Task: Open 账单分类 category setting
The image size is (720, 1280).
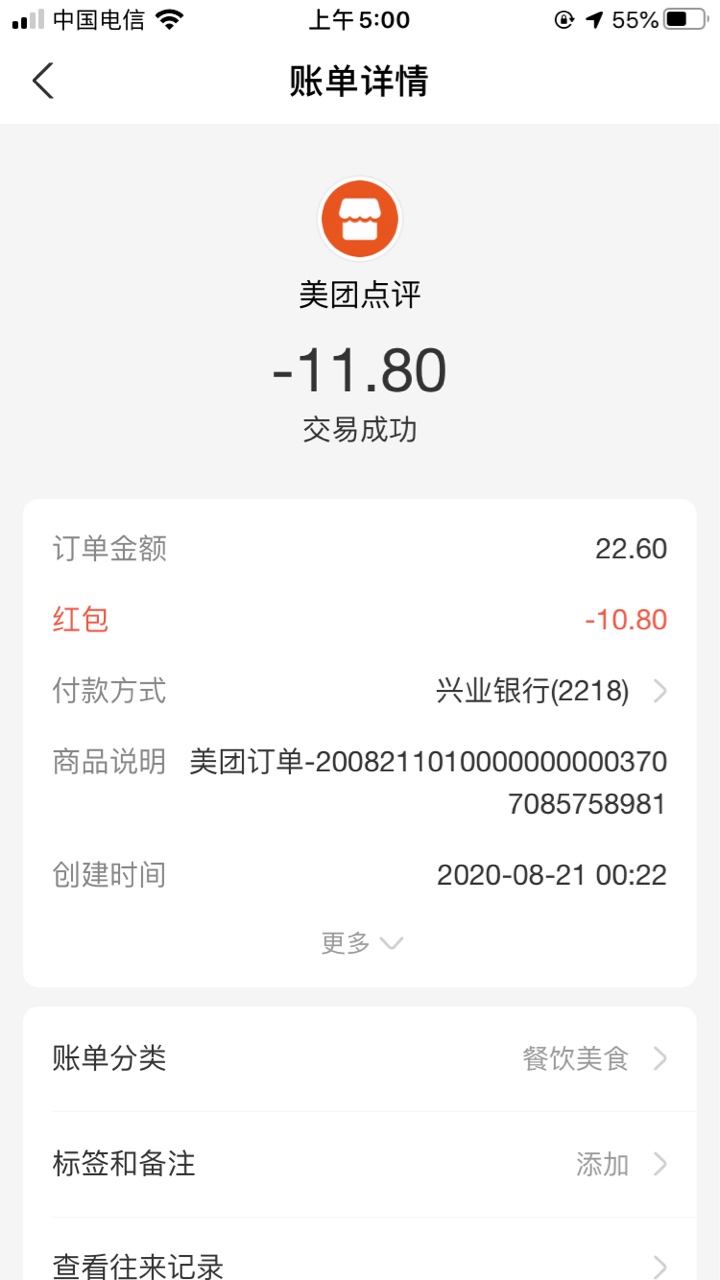Action: (360, 1058)
